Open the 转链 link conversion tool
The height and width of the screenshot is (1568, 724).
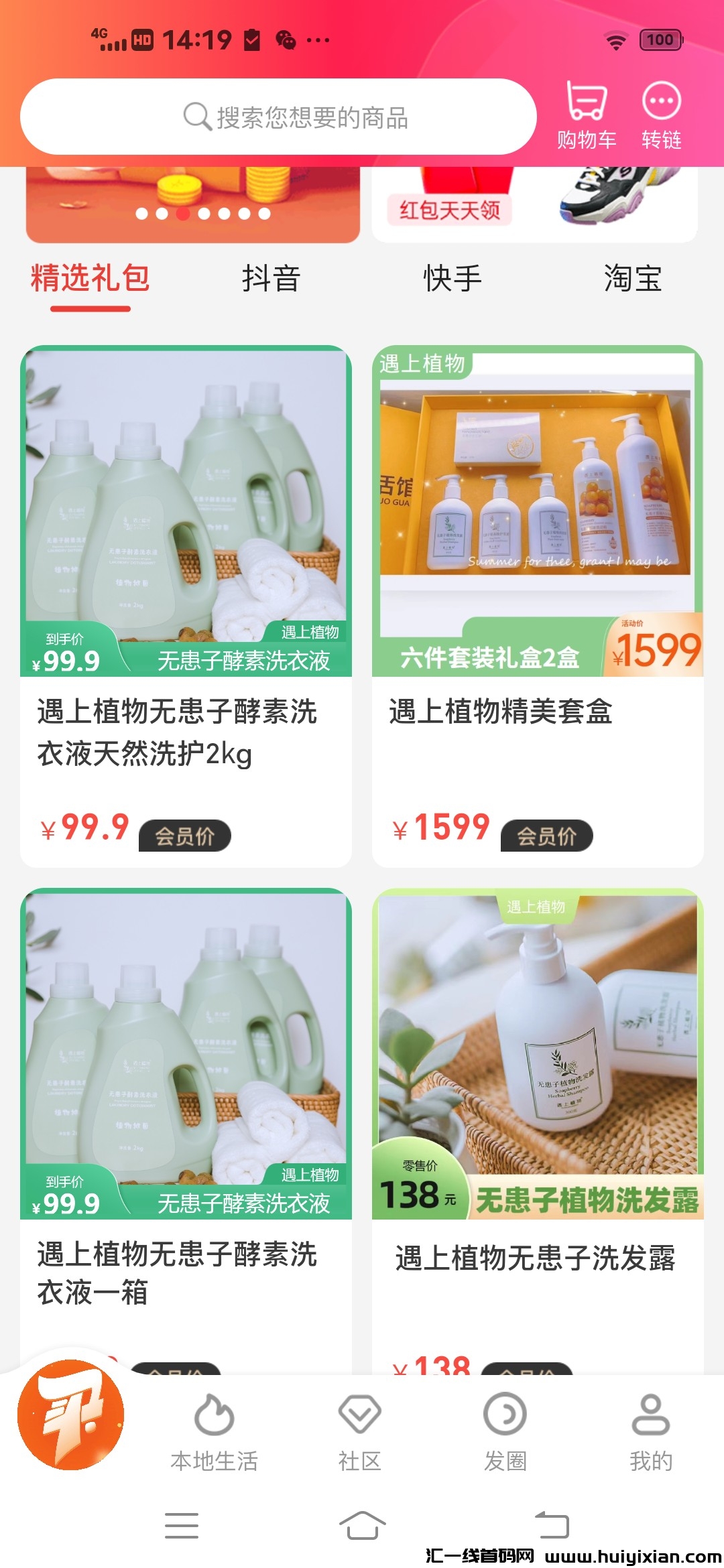tap(661, 115)
